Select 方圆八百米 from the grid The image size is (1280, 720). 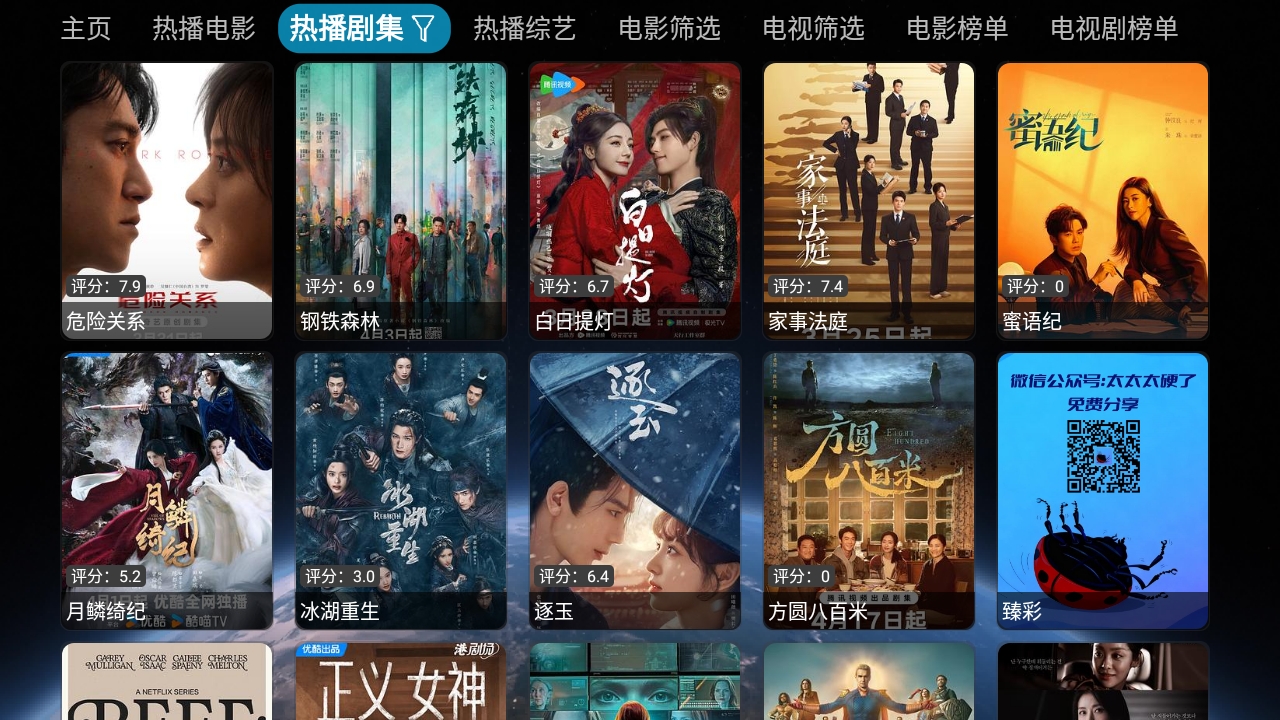pyautogui.click(x=869, y=490)
